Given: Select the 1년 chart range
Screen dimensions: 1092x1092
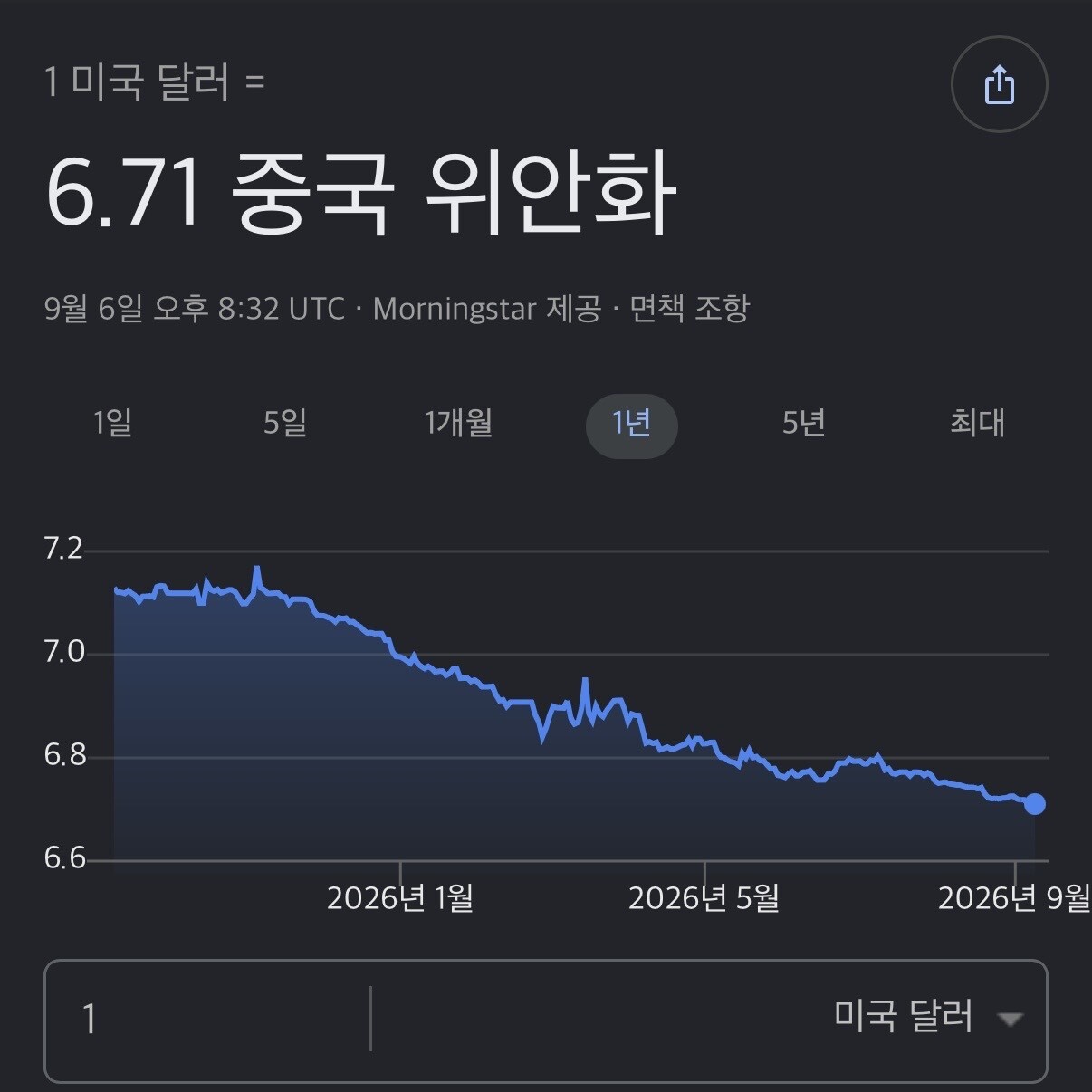Looking at the screenshot, I should tap(632, 426).
